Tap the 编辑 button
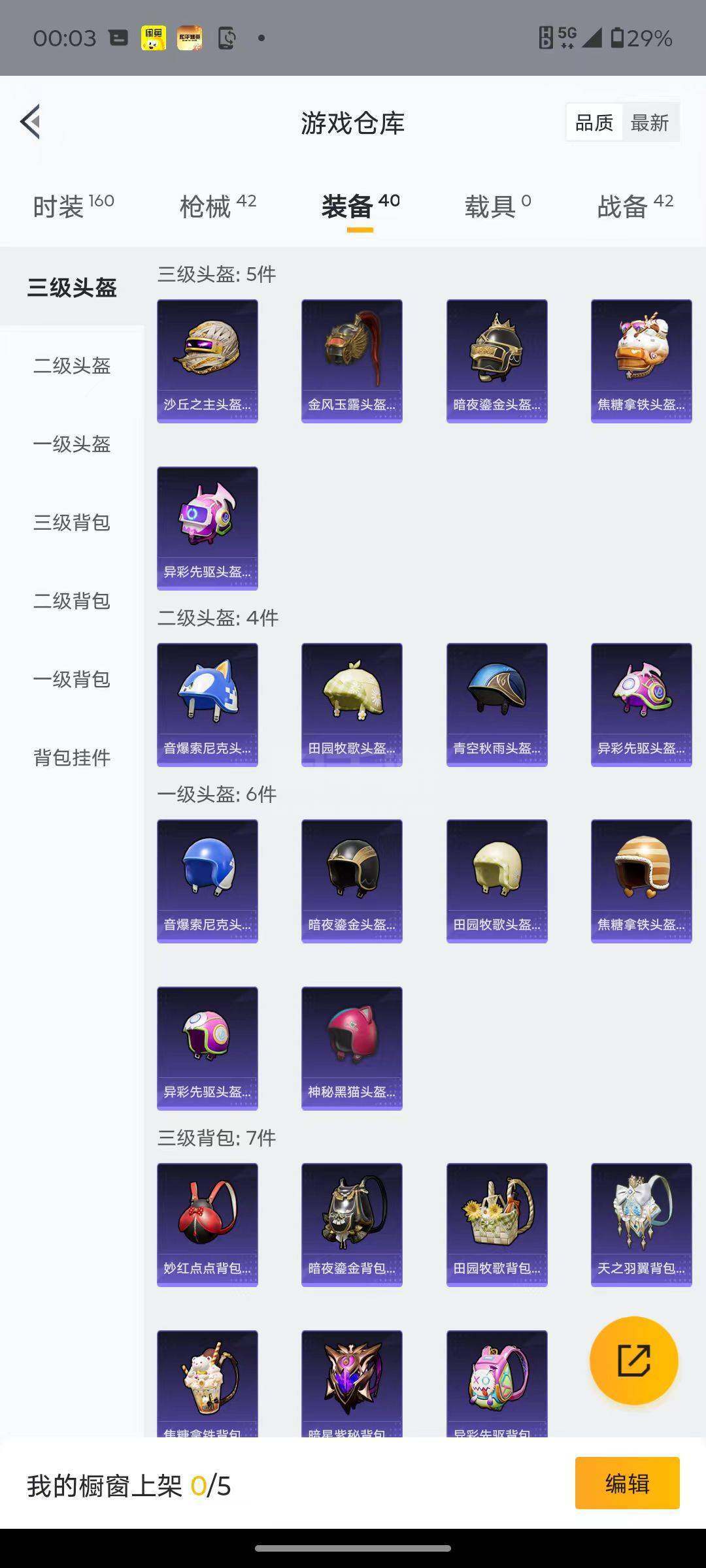 [627, 1484]
